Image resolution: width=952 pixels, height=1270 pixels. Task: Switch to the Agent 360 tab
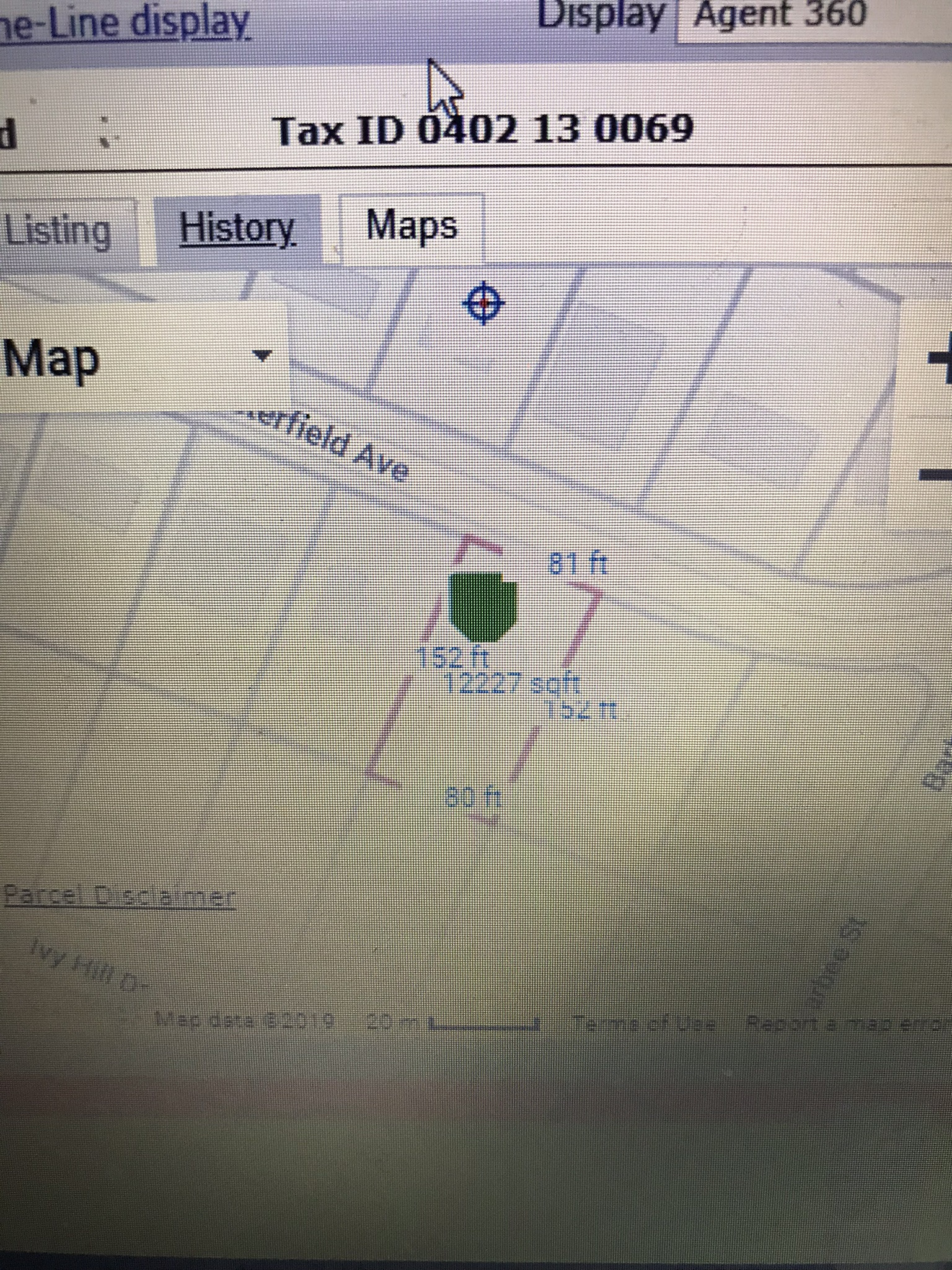tap(778, 15)
